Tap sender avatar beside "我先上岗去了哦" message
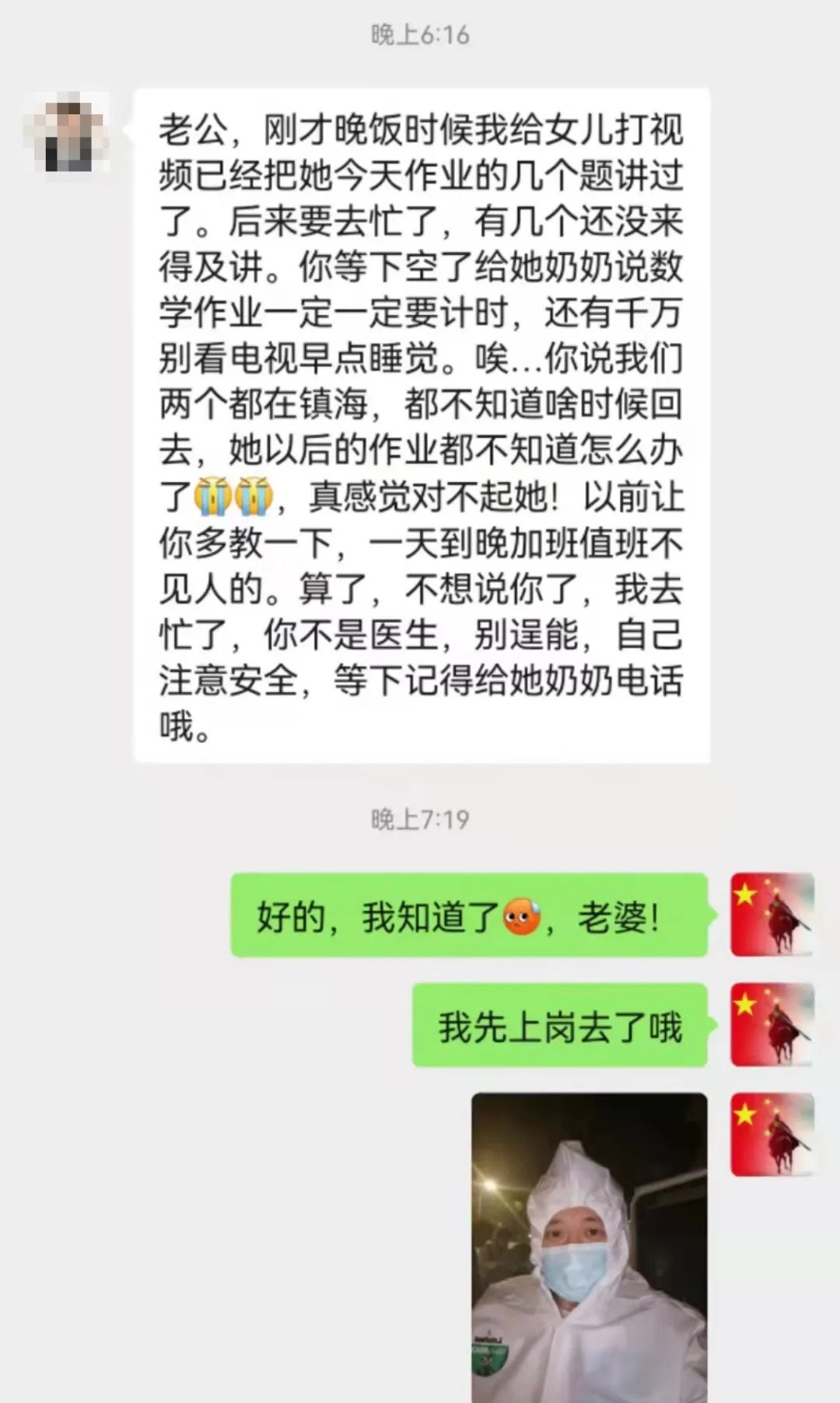Screen dimensions: 840x1403 [772, 1025]
